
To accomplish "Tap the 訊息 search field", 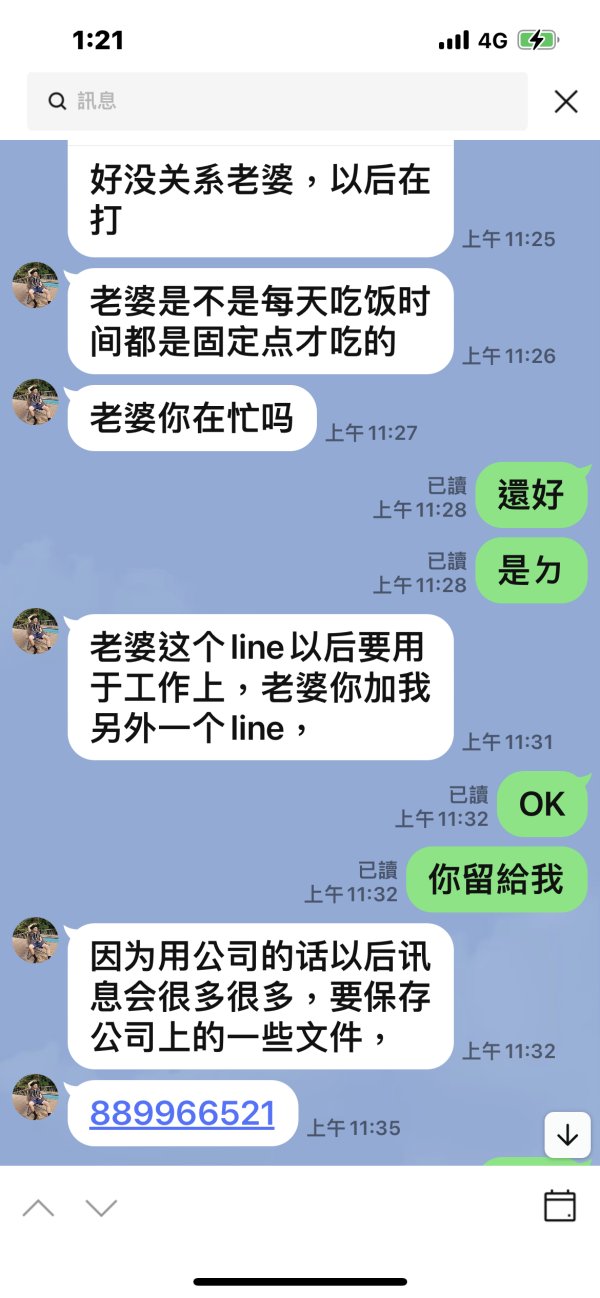I will tap(277, 101).
